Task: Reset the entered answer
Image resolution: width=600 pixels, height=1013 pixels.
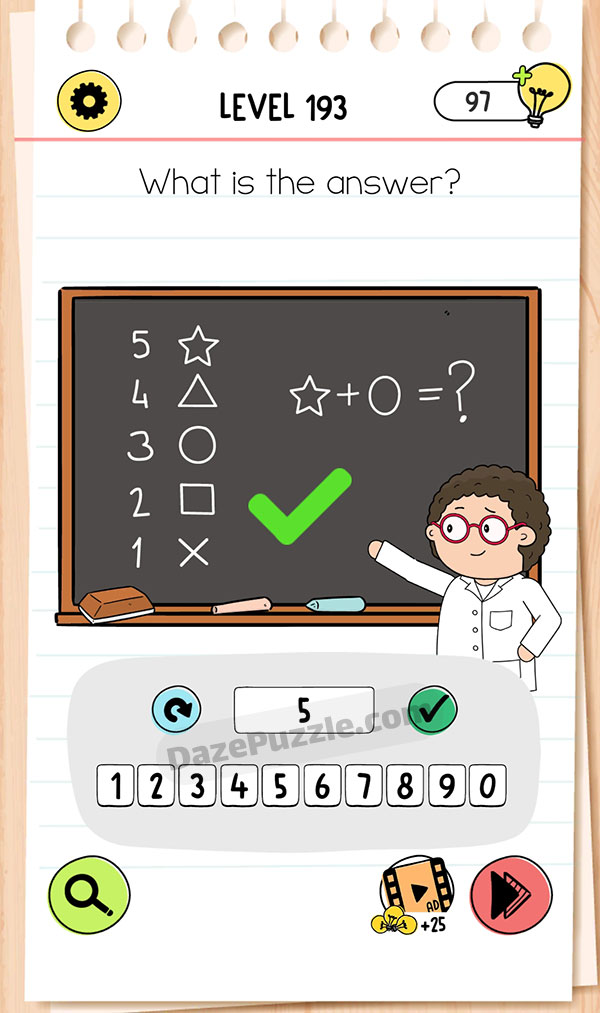Action: coord(176,711)
